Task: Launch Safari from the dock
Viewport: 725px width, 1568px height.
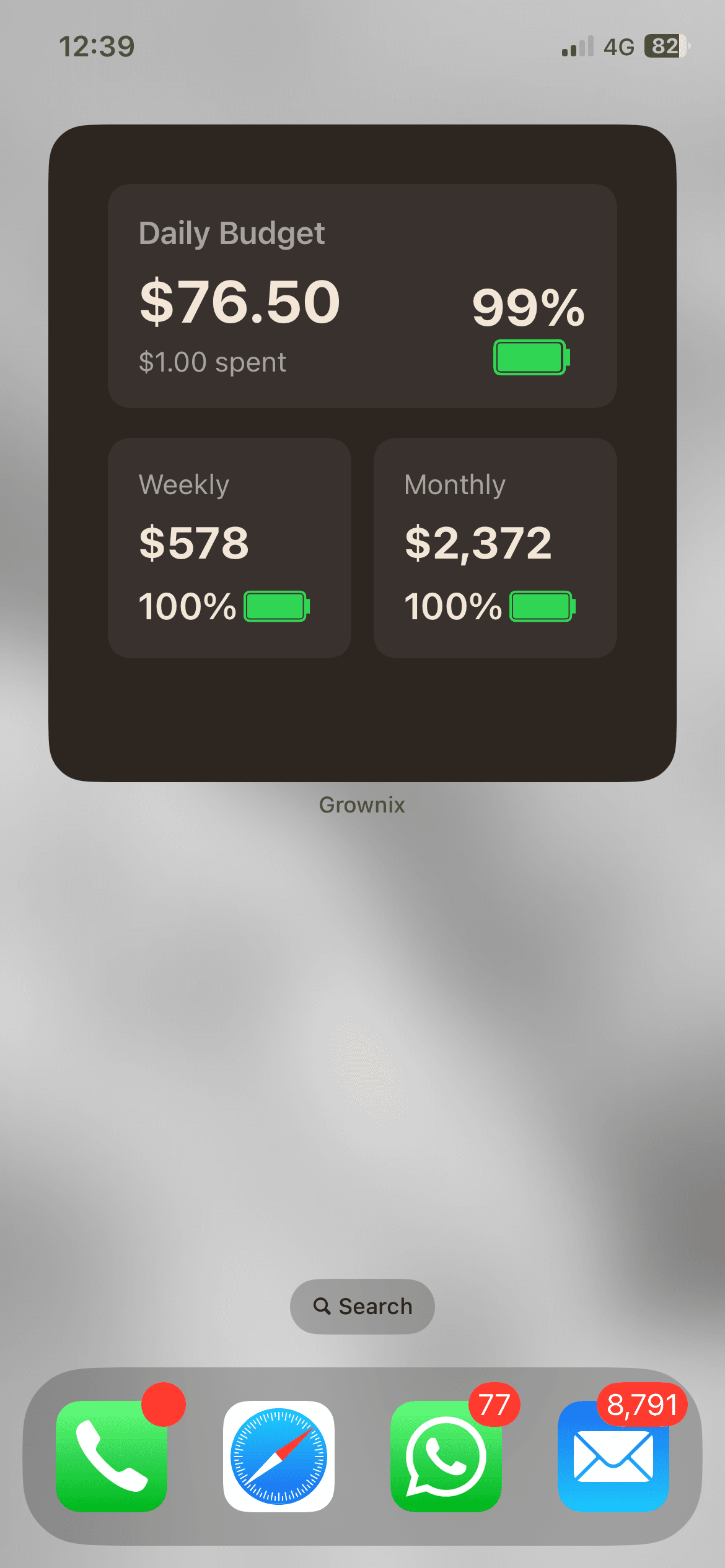Action: click(279, 1455)
